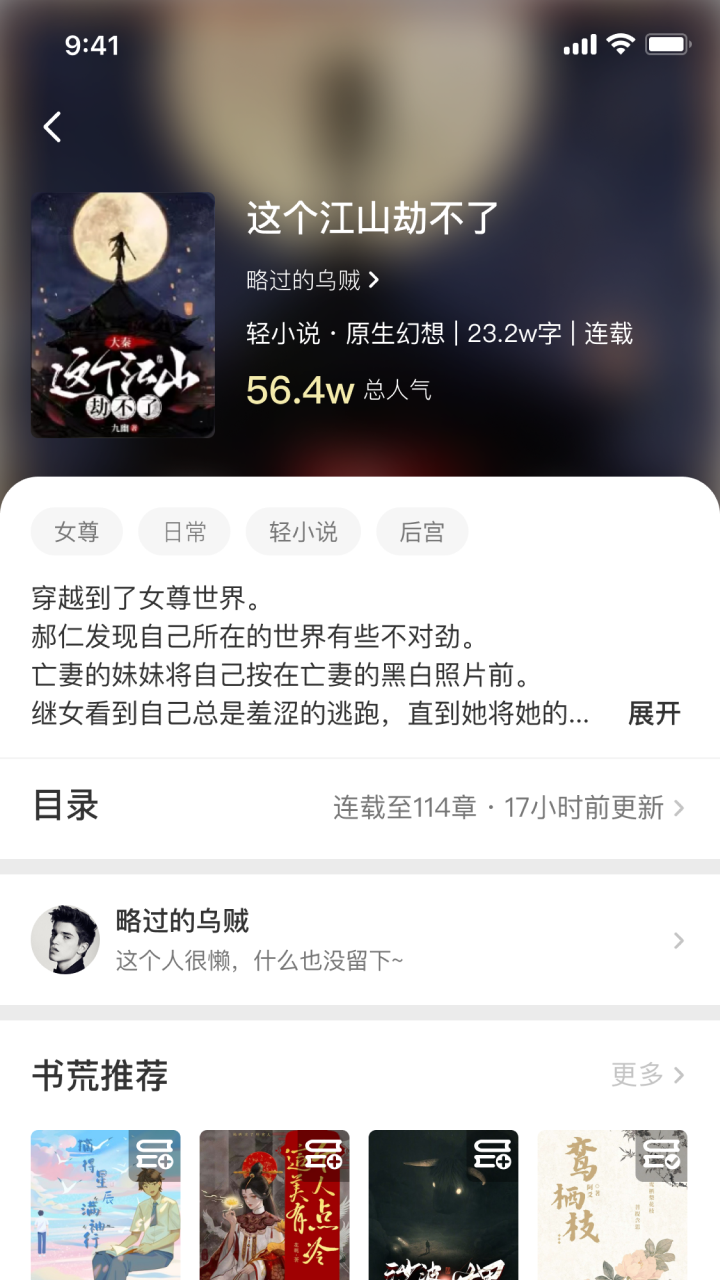The width and height of the screenshot is (720, 1280).
Task: Go back to the previous page
Action: [x=53, y=127]
